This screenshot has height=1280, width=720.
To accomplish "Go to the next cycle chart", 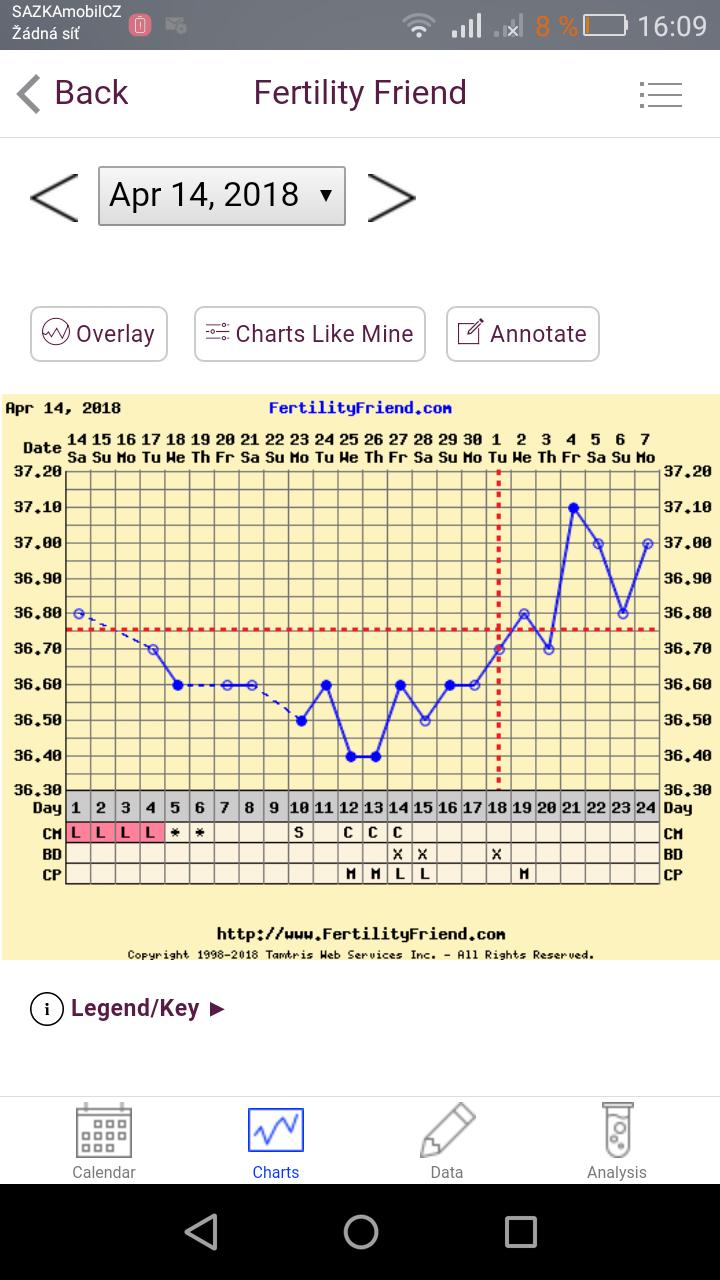I will click(391, 197).
